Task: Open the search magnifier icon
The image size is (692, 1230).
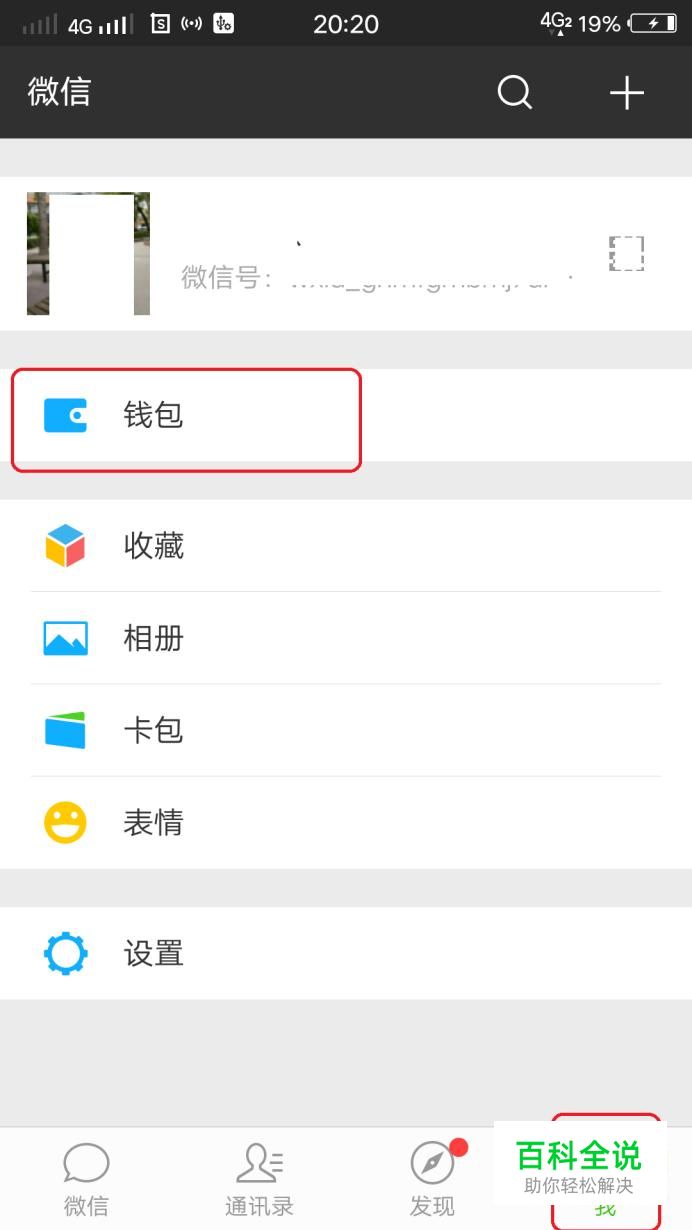Action: [515, 93]
